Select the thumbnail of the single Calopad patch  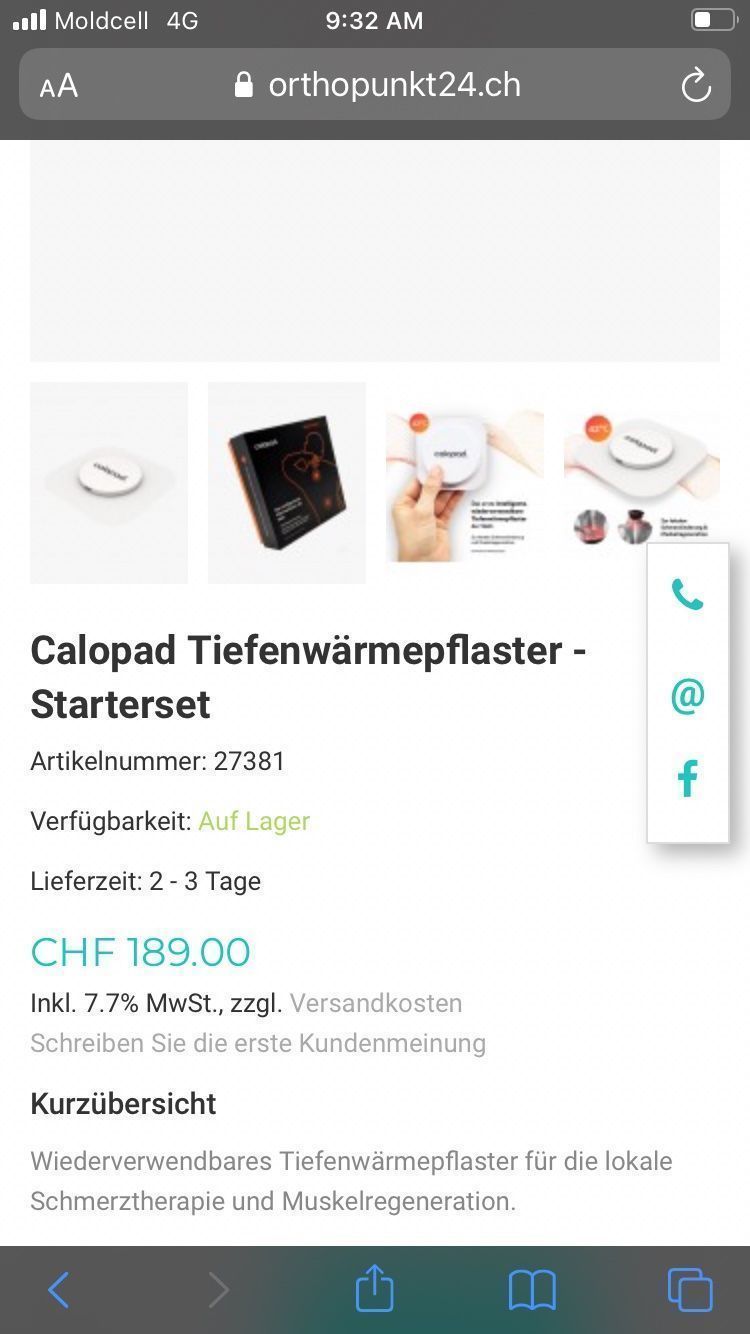(109, 482)
